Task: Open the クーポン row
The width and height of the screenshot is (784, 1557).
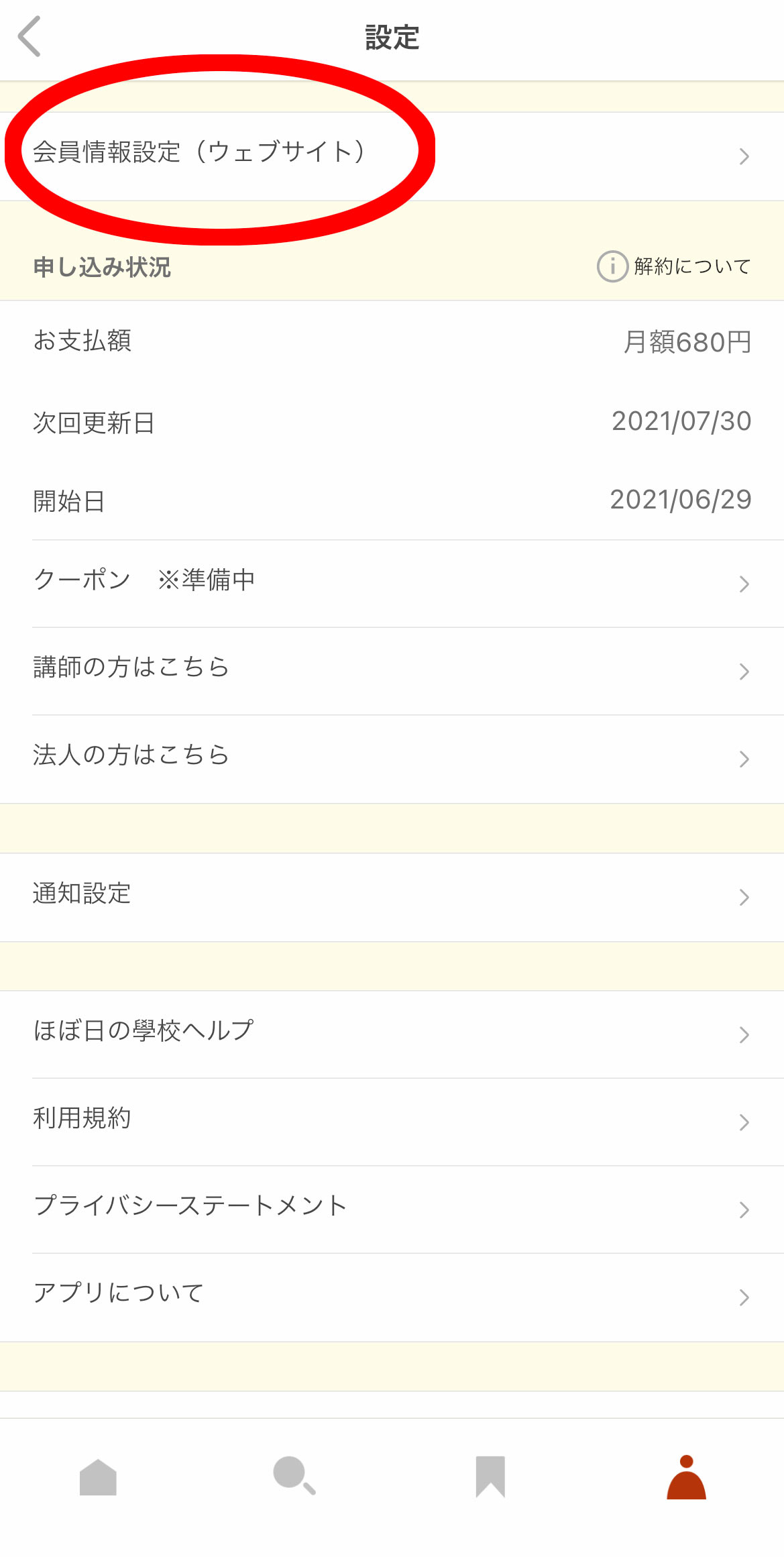Action: click(x=392, y=583)
